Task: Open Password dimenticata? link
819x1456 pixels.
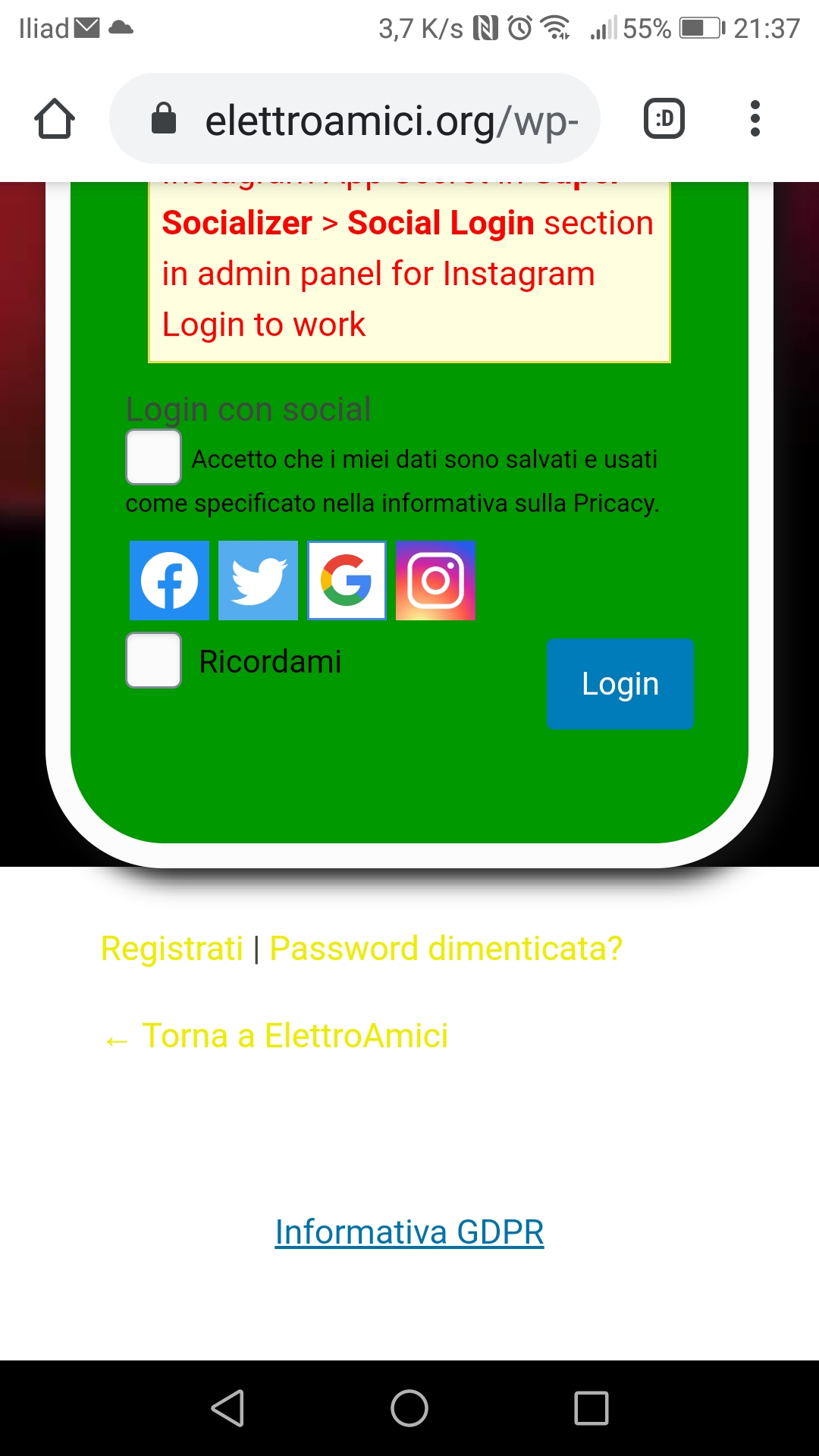Action: point(446,949)
